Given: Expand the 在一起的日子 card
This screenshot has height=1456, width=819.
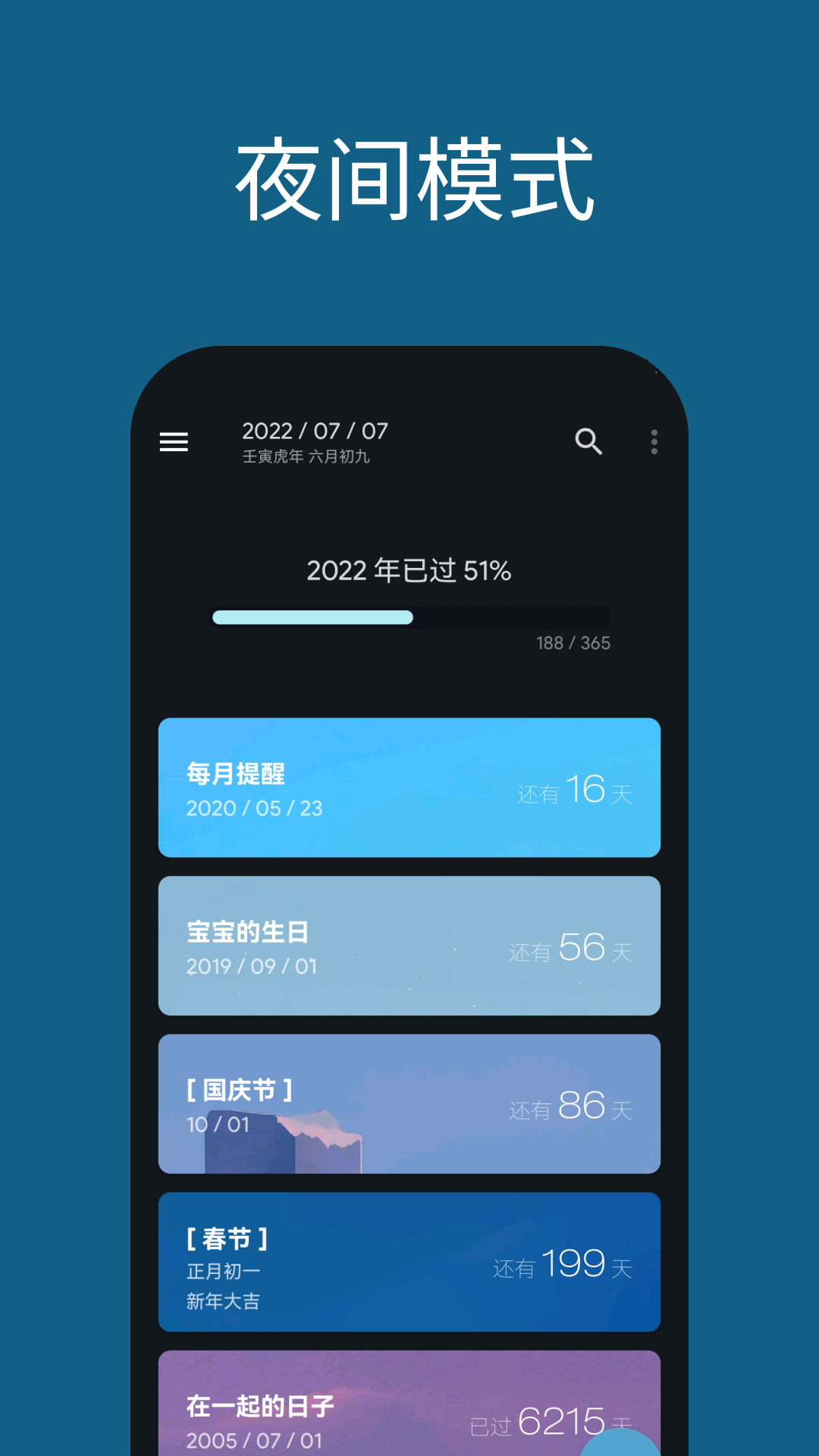Looking at the screenshot, I should [409, 1410].
